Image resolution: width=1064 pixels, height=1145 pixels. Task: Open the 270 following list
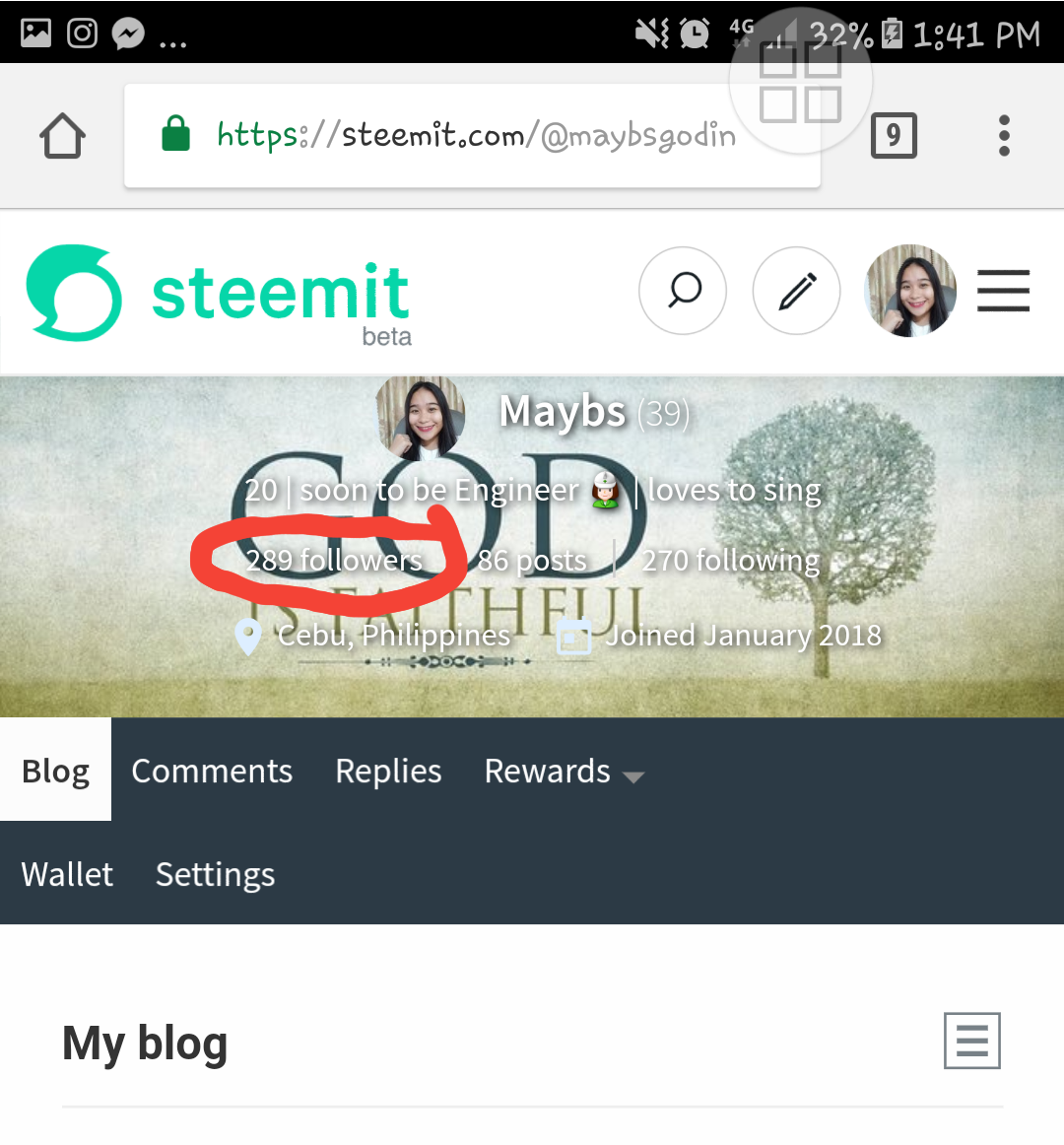pos(730,560)
